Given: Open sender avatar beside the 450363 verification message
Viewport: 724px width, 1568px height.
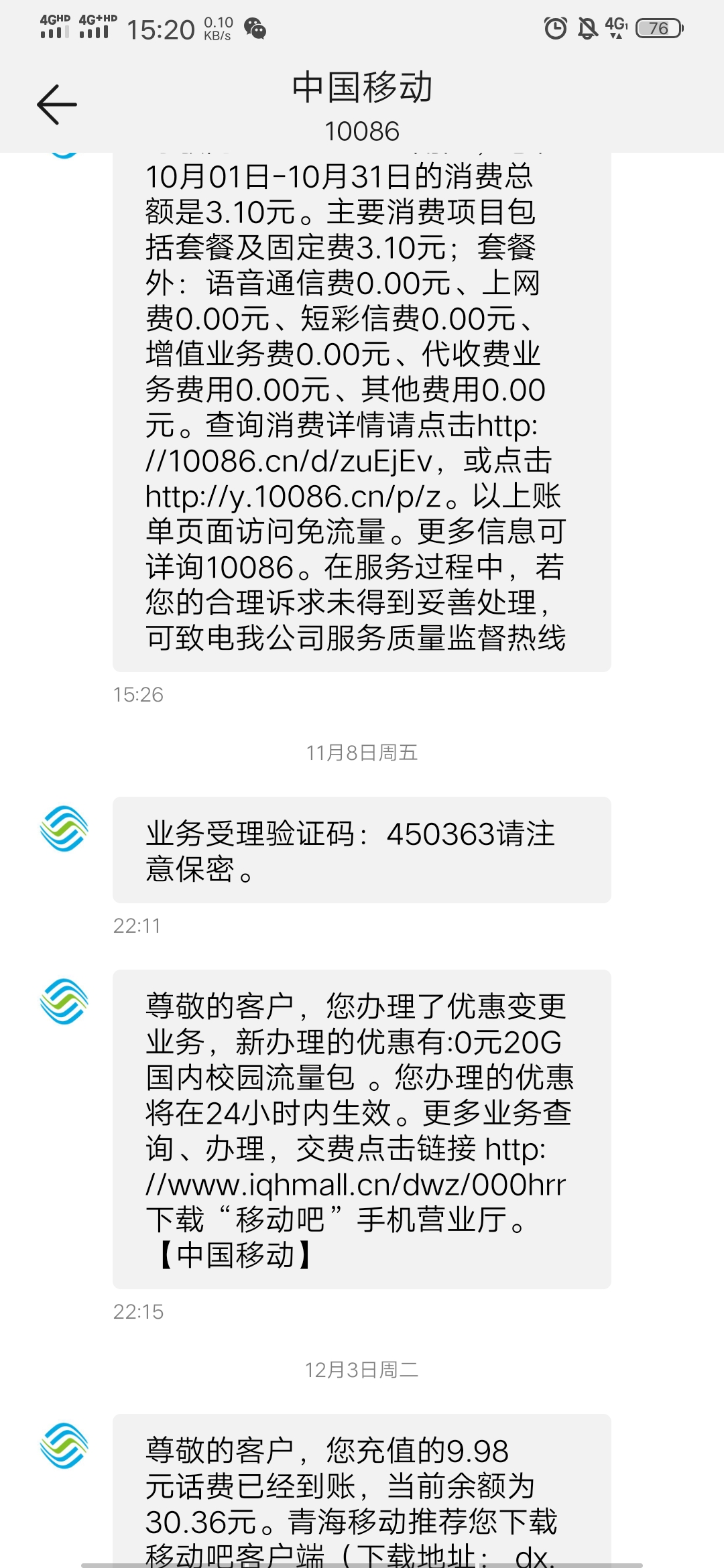Looking at the screenshot, I should pyautogui.click(x=64, y=829).
